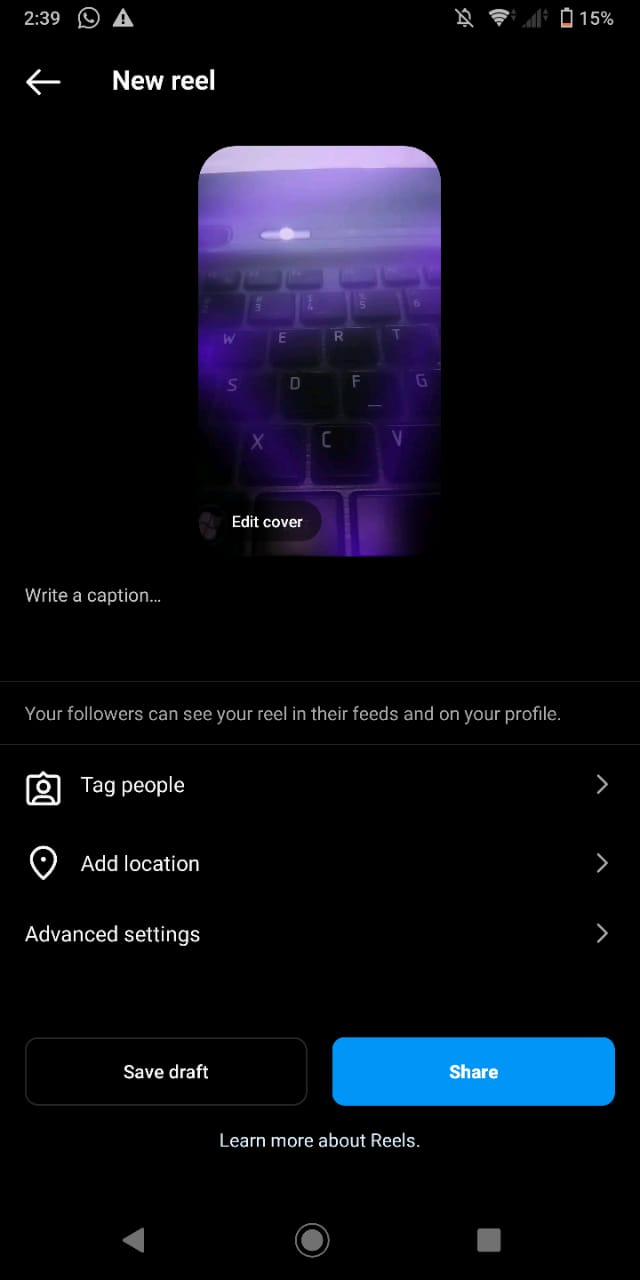Open recent apps from the navigation bar
The height and width of the screenshot is (1280, 640).
pyautogui.click(x=488, y=1241)
